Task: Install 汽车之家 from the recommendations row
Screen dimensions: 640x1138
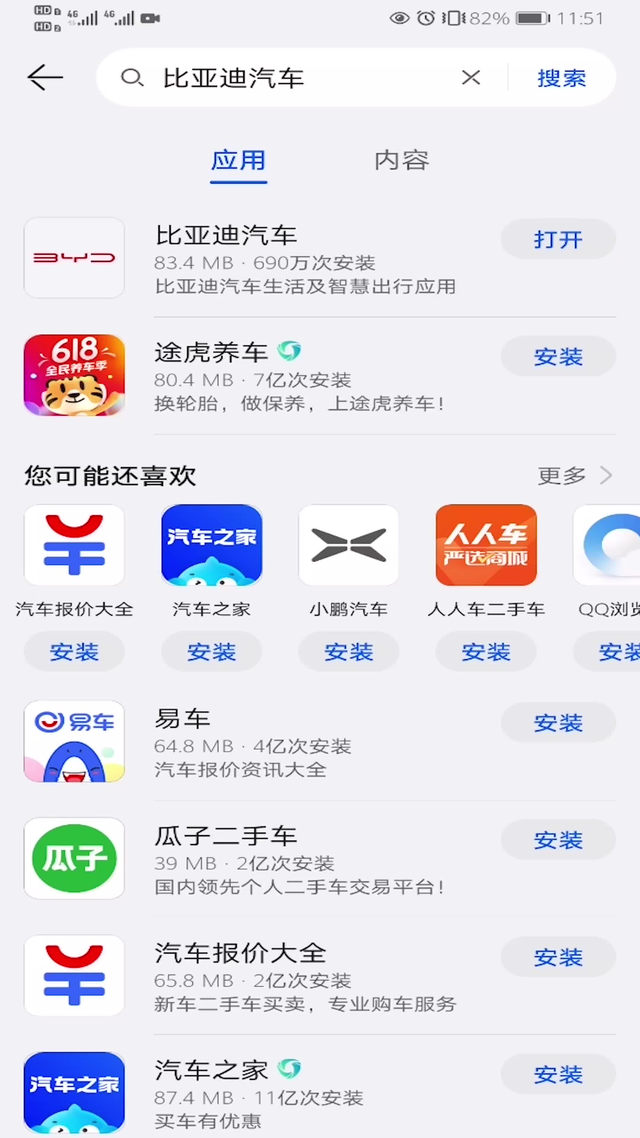Action: [211, 652]
